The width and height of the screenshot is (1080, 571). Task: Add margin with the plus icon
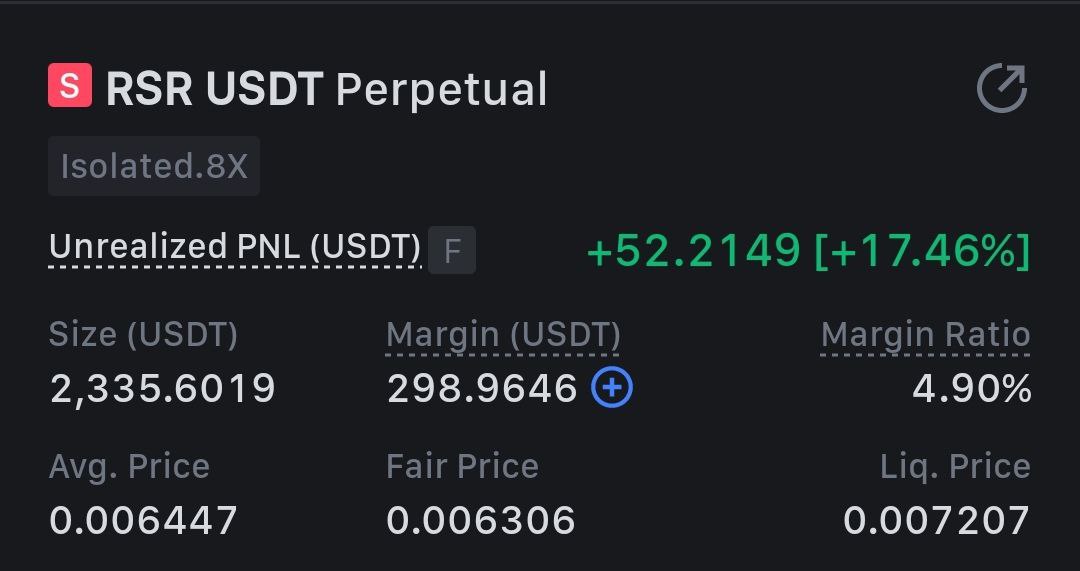[612, 388]
